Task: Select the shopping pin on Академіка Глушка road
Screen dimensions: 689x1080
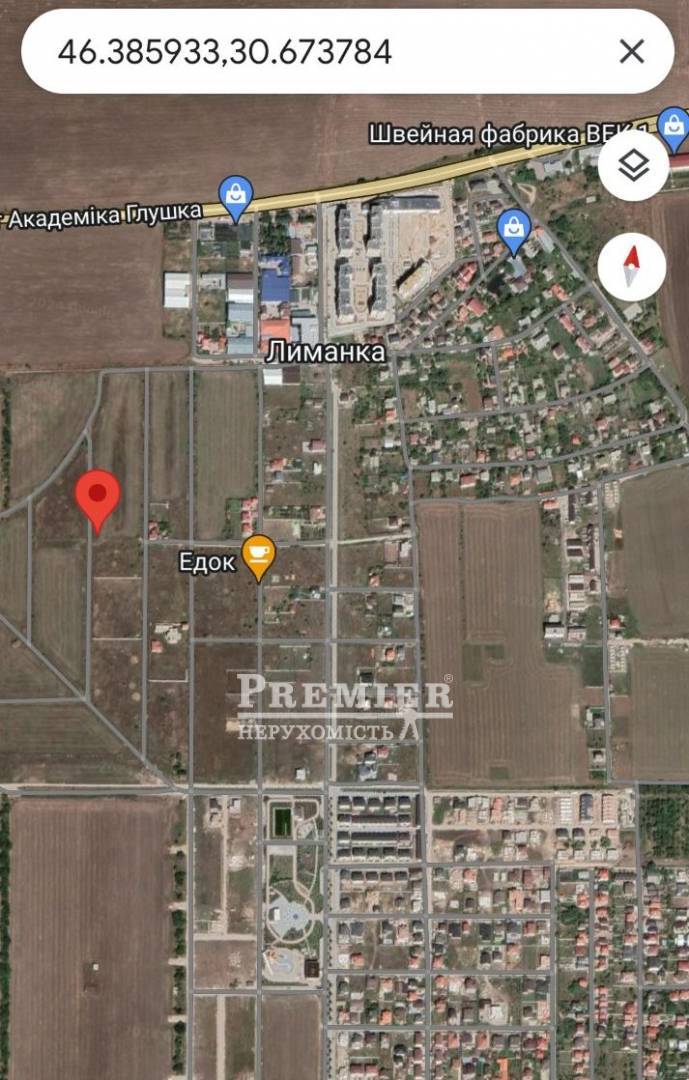Action: 236,197
